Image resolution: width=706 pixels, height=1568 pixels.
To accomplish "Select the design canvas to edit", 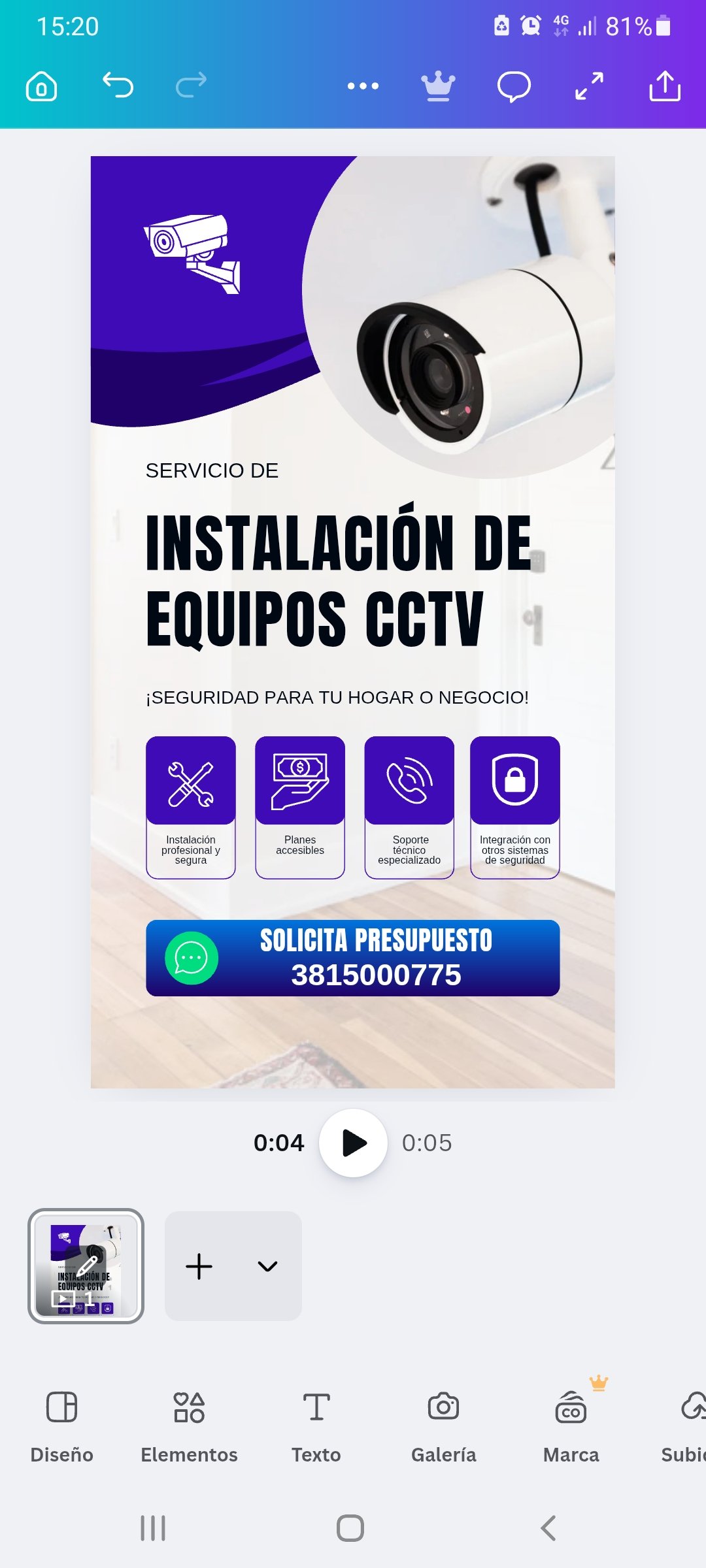I will [x=352, y=622].
